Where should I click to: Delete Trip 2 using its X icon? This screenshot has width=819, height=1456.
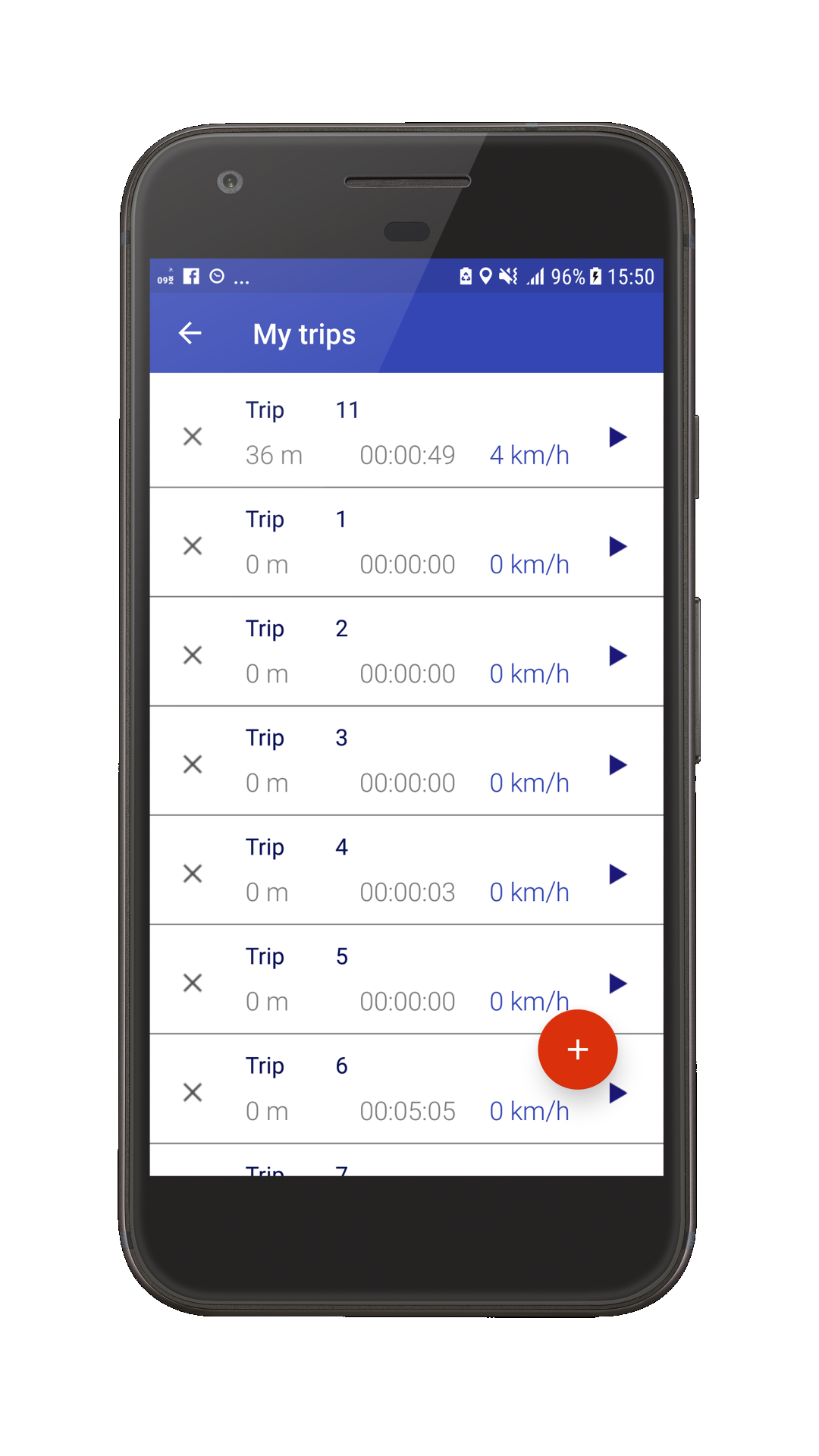[x=192, y=654]
